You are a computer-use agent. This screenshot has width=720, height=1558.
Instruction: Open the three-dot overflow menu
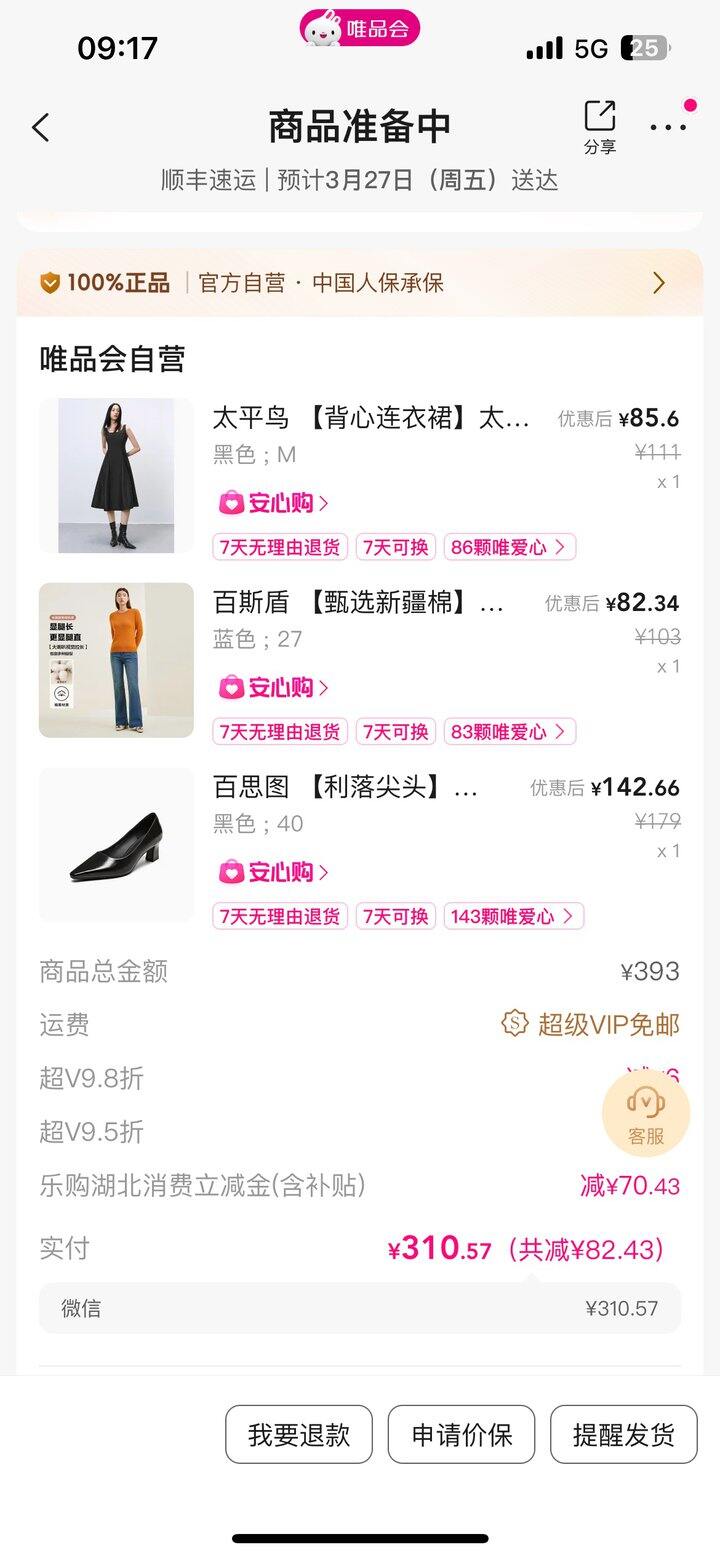(667, 127)
